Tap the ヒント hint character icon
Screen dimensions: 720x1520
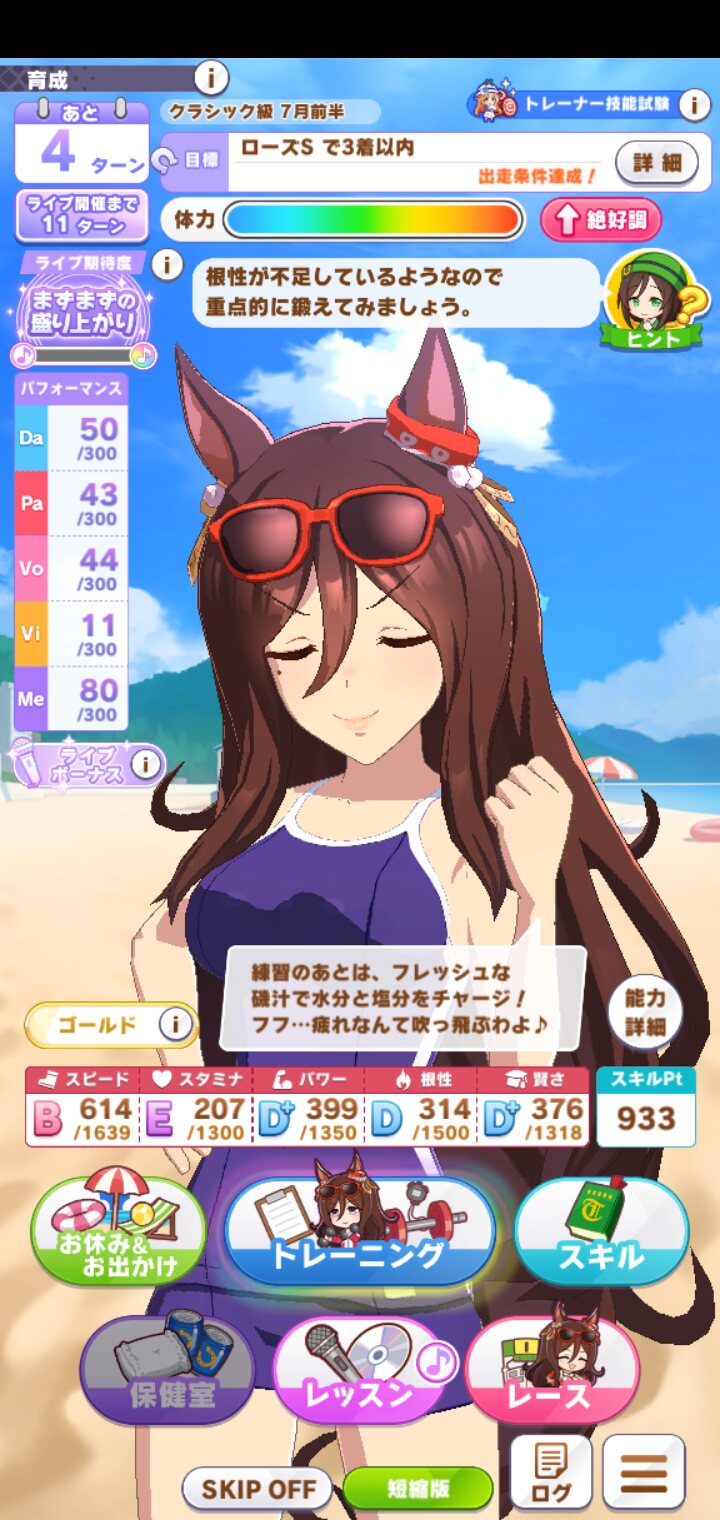click(x=653, y=301)
